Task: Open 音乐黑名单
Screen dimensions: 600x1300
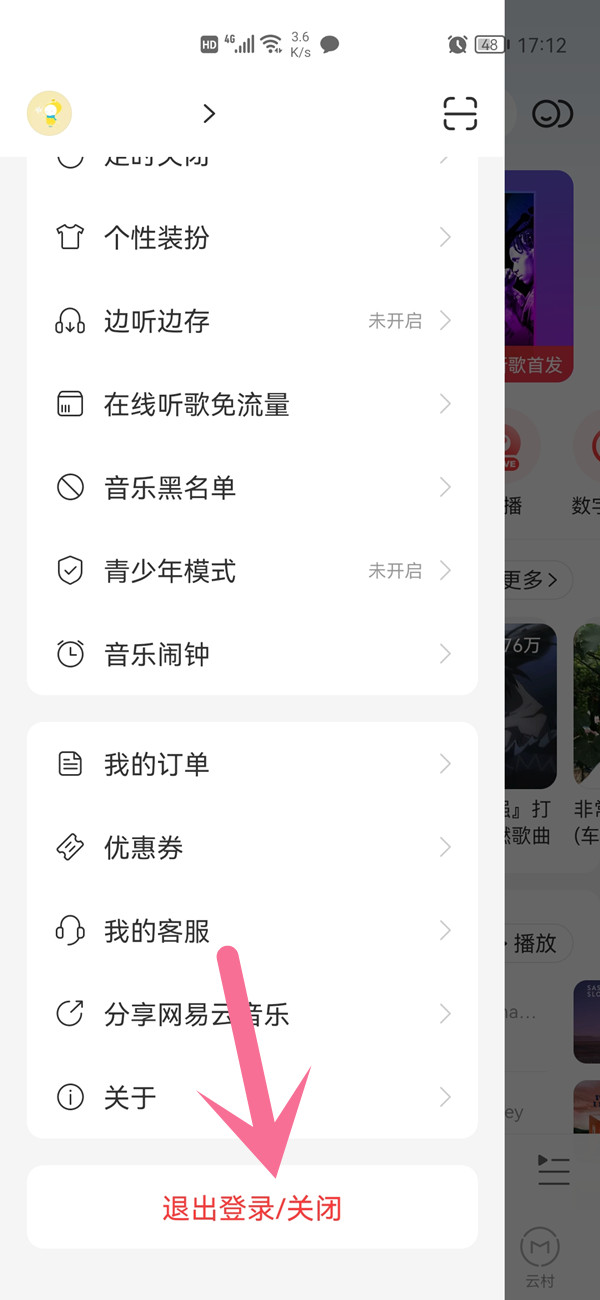Action: coord(252,488)
